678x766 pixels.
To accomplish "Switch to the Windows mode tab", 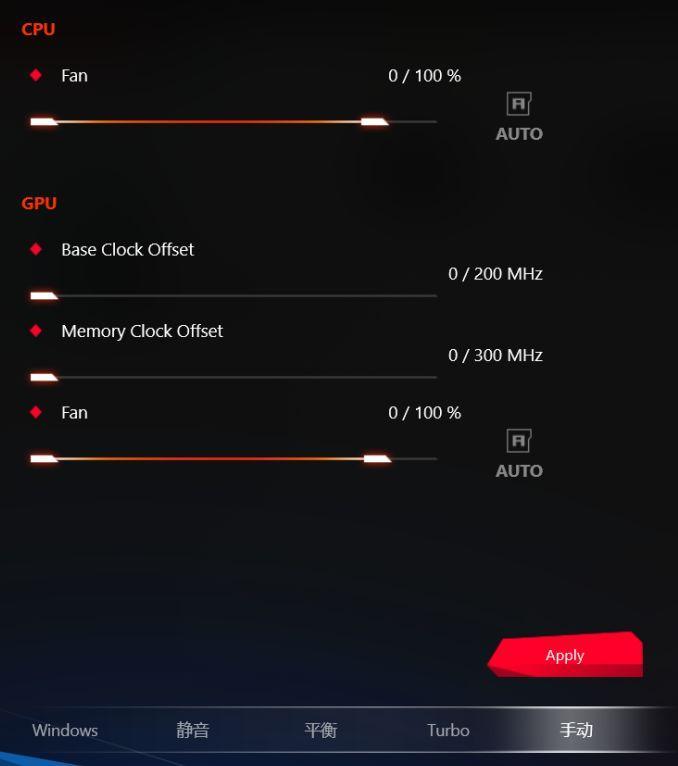I will coord(65,730).
